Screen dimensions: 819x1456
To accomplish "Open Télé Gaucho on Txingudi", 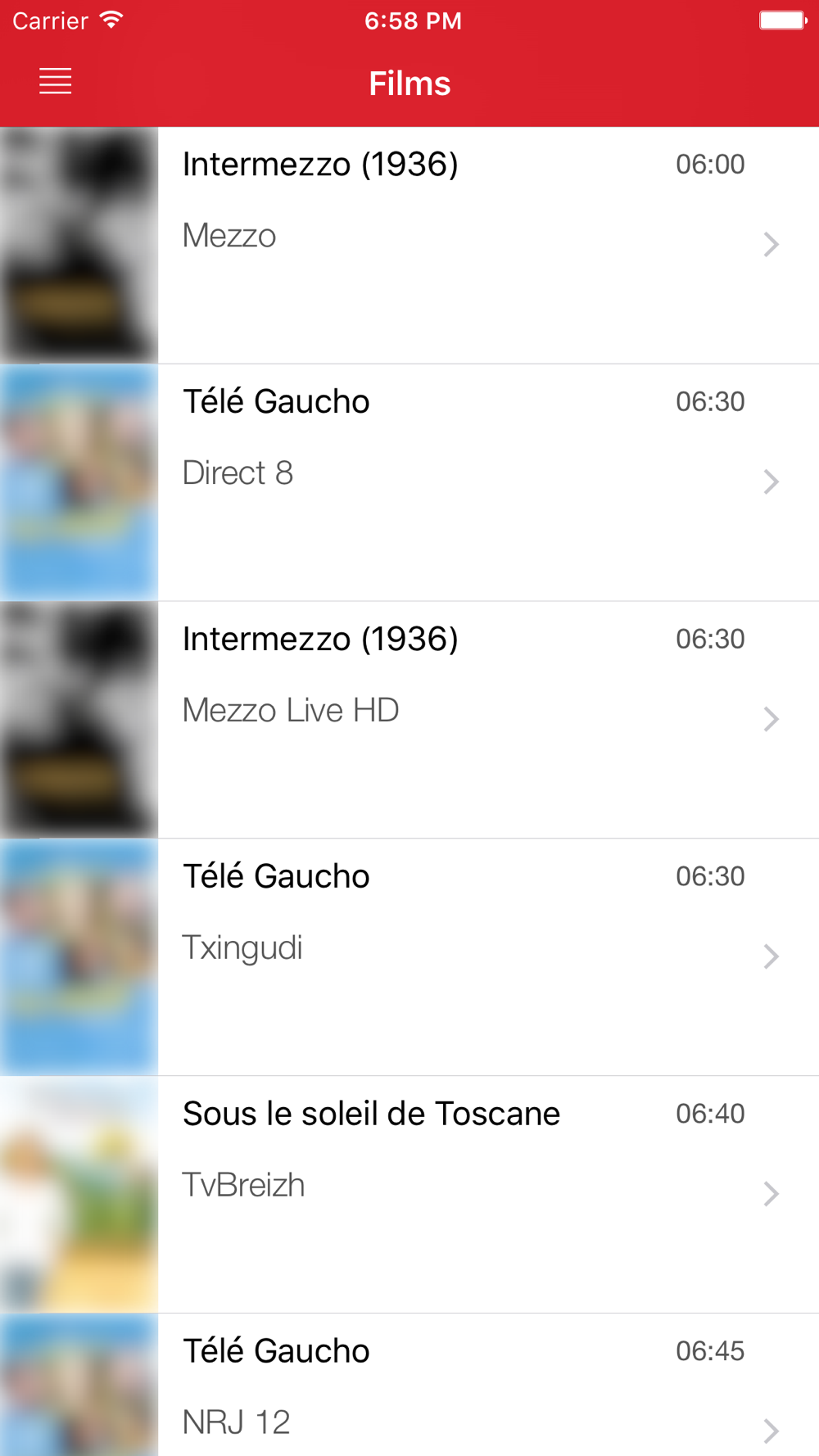I will tap(409, 957).
